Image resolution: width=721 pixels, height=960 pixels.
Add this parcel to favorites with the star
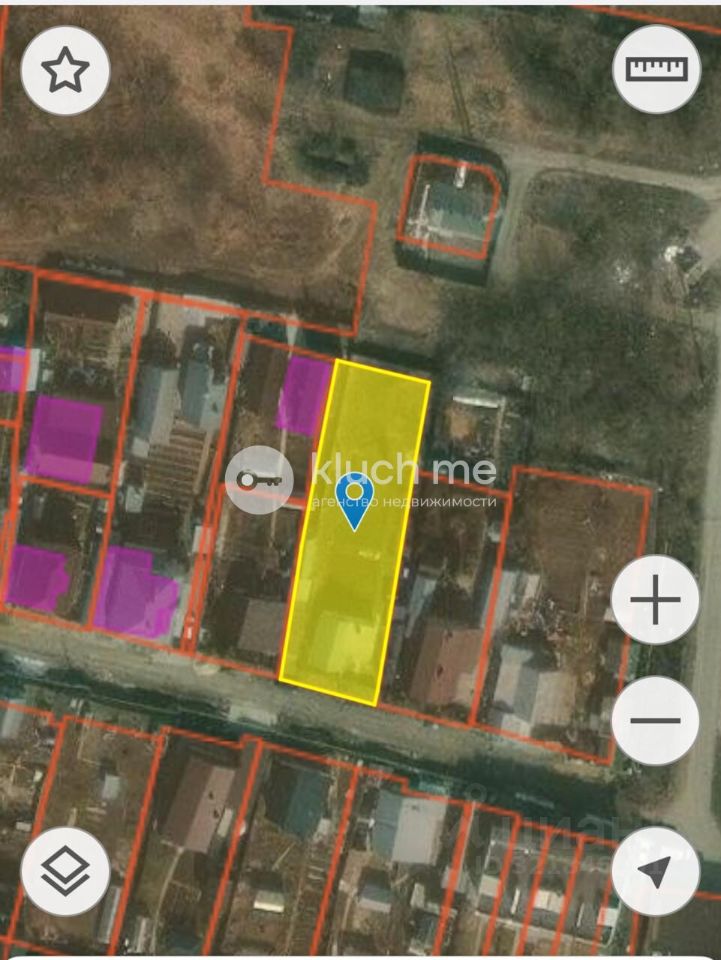(65, 69)
